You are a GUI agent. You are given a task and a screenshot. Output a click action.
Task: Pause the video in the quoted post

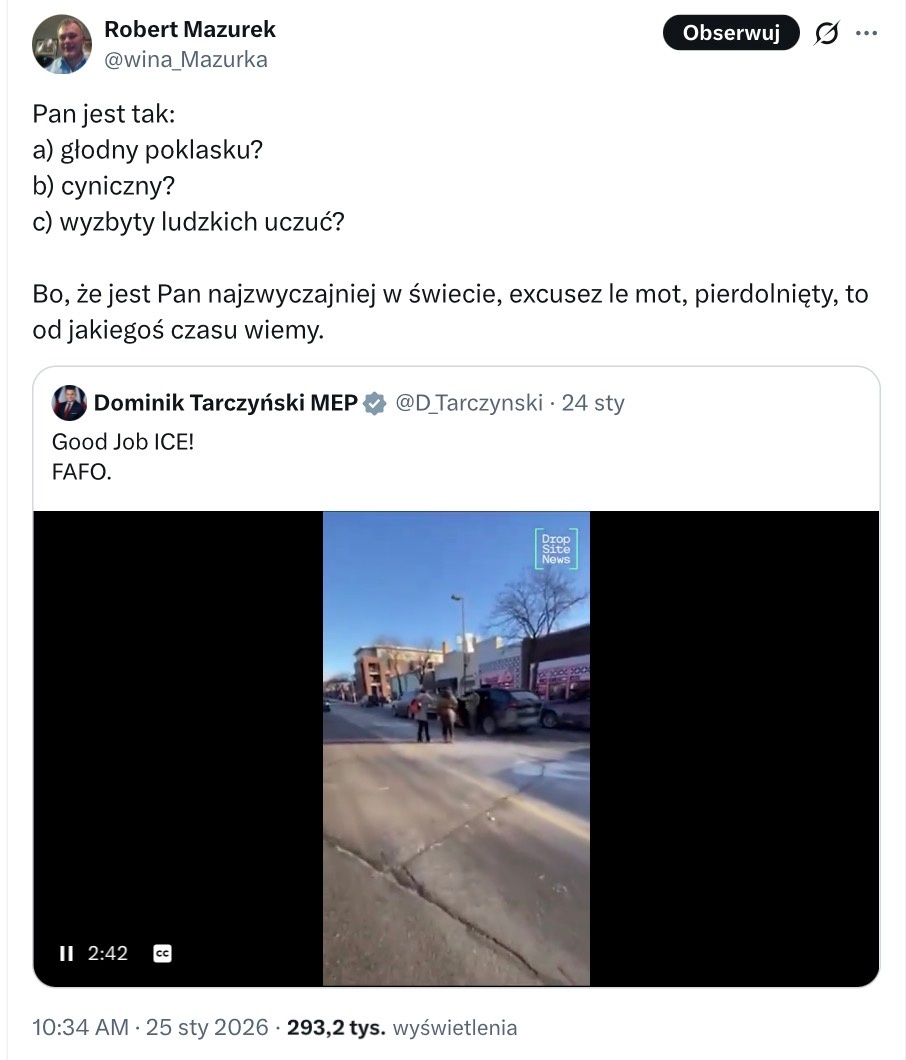67,953
